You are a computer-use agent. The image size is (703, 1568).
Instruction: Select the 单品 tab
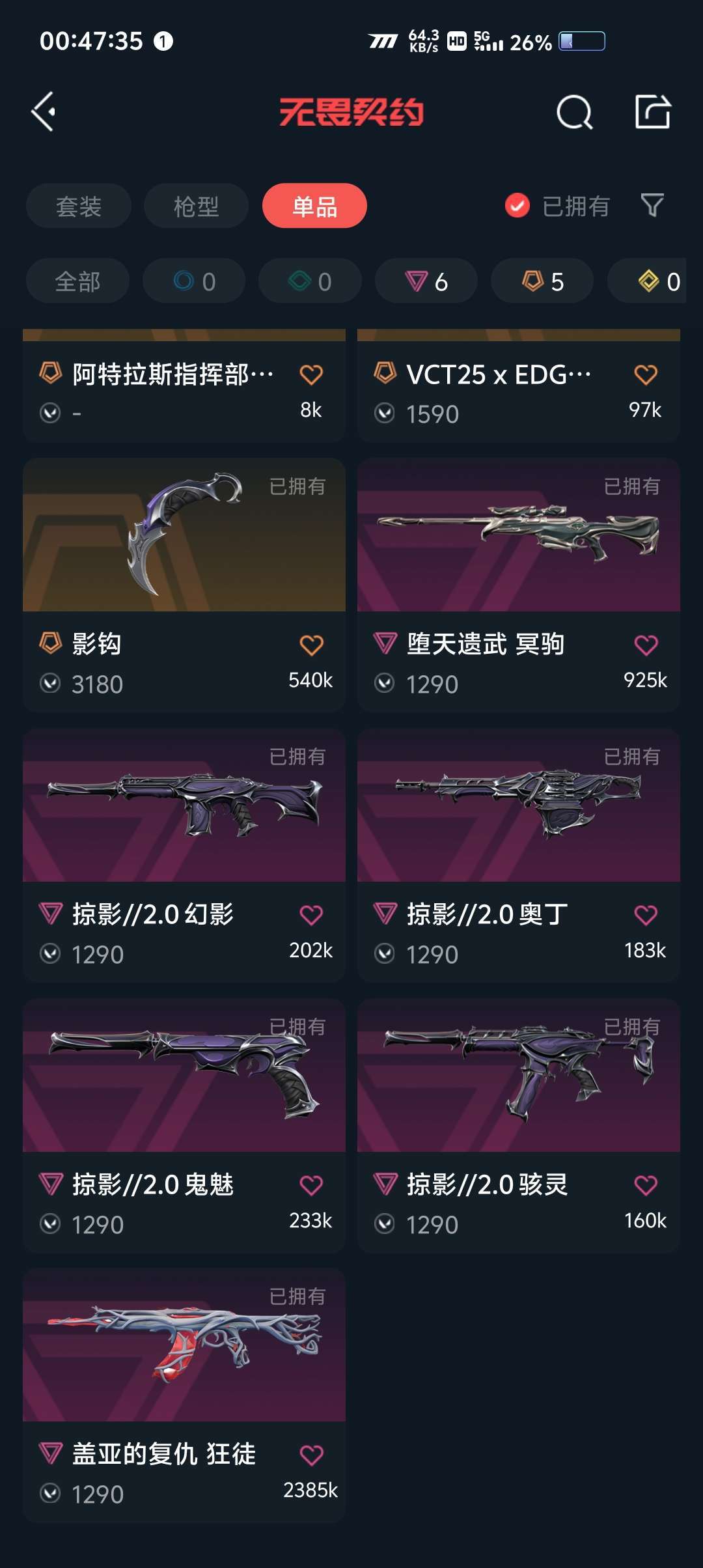point(314,206)
